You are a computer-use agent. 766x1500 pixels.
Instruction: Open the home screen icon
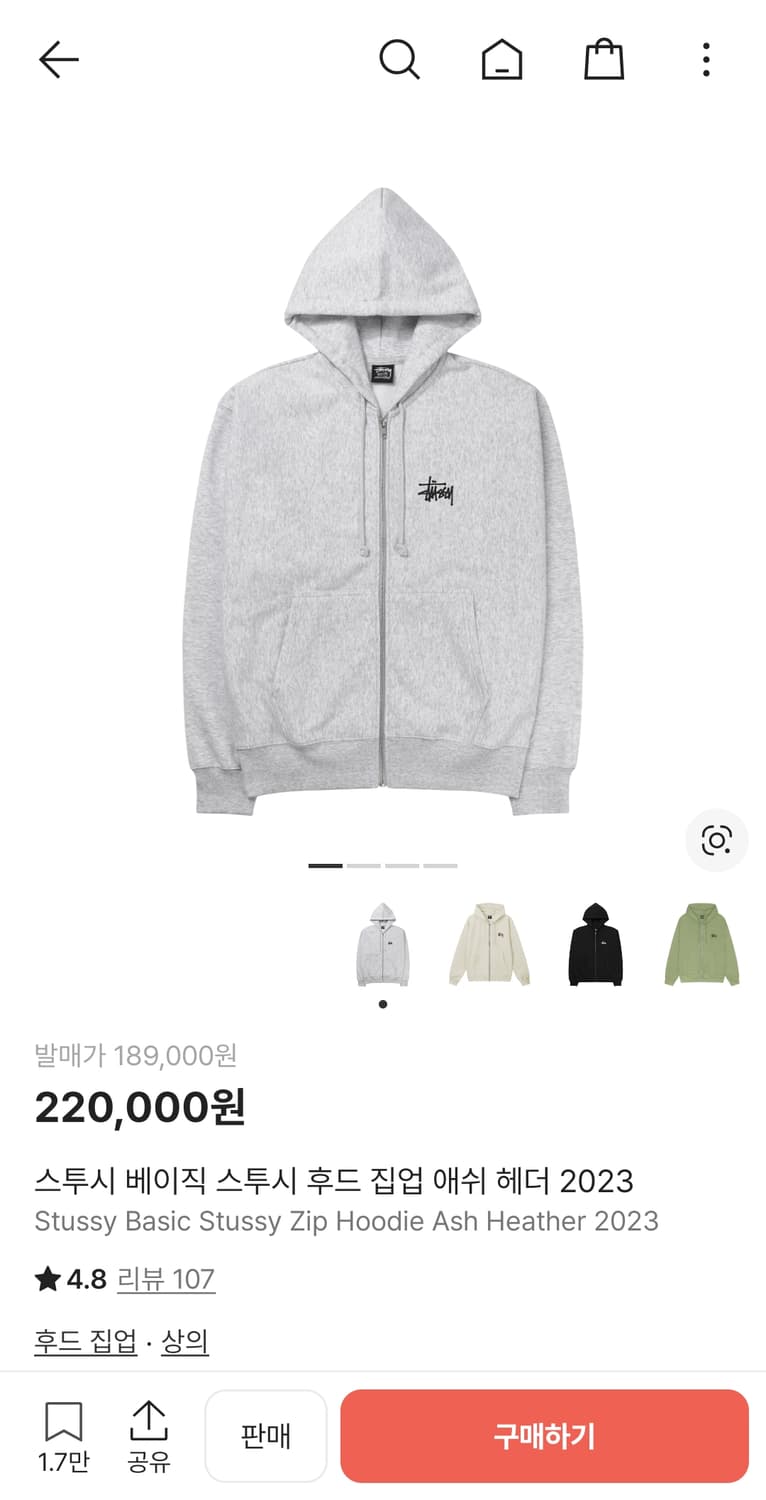501,58
